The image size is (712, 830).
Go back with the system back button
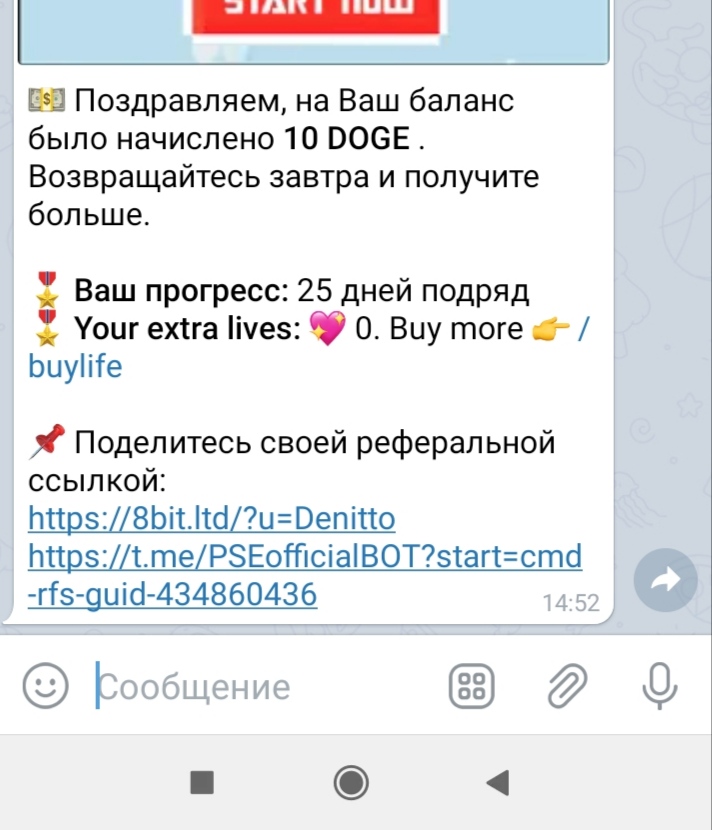(x=498, y=782)
